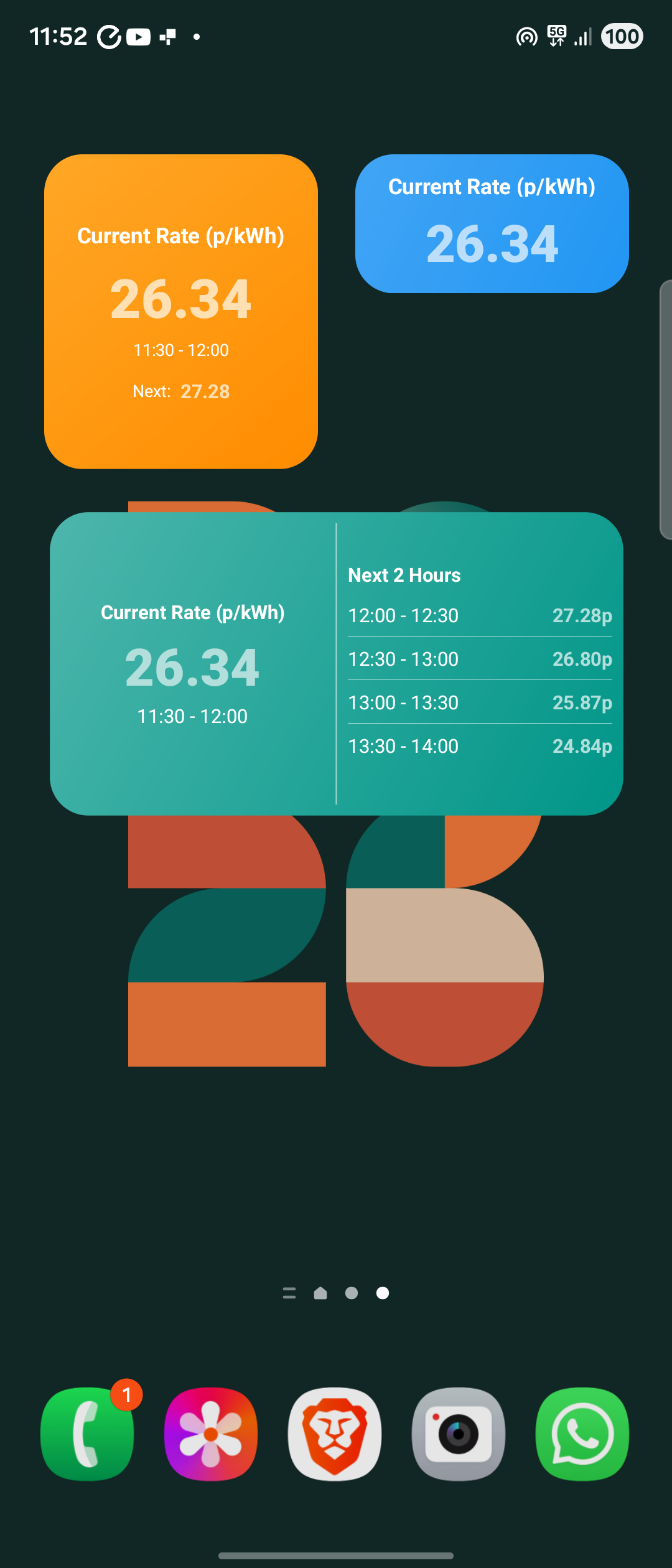Tap the hotspot icon in the status bar
Viewport: 672px width, 1568px height.
pyautogui.click(x=526, y=36)
